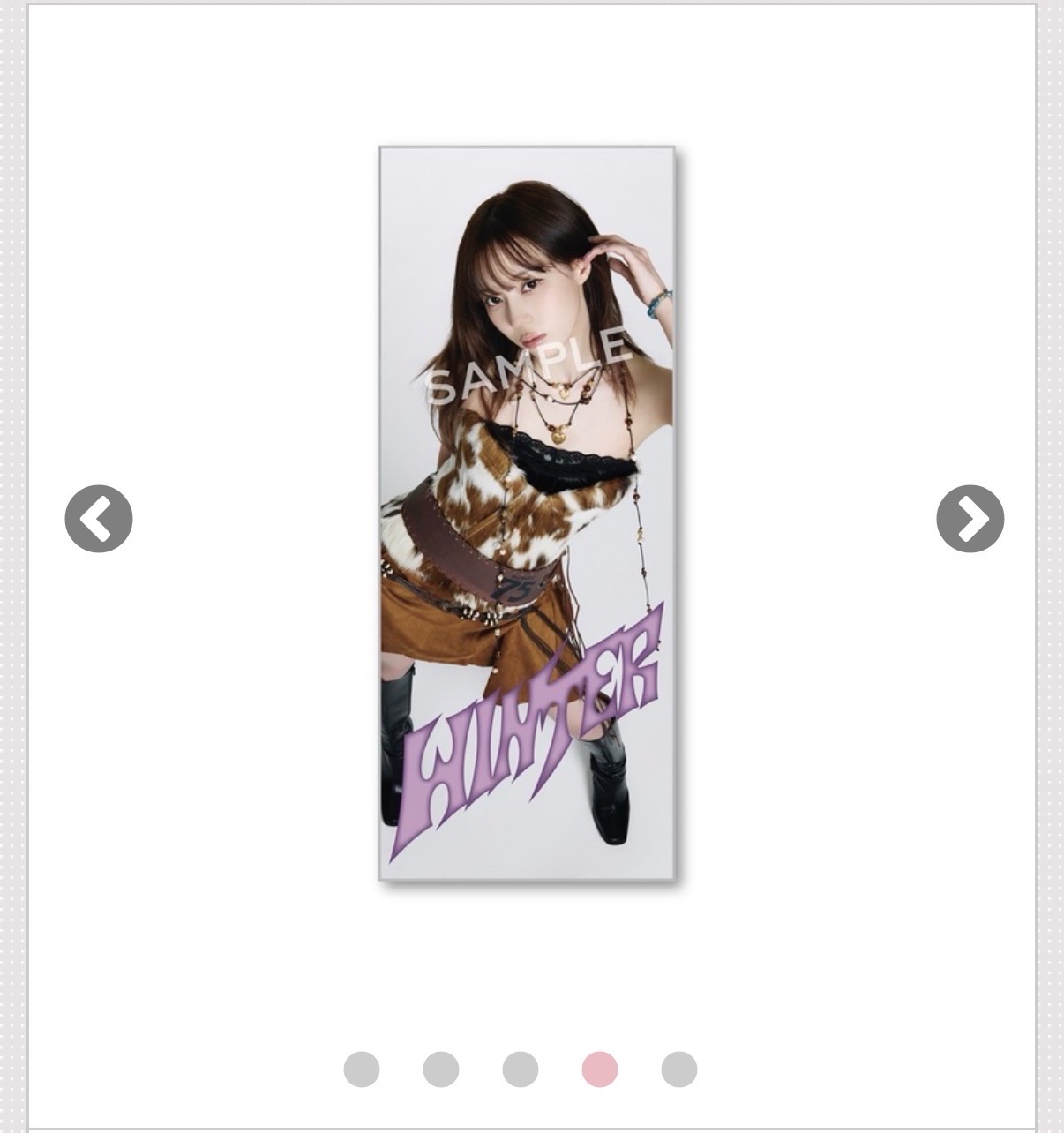
Task: Select the fifth carousel page dot
Action: click(679, 1069)
